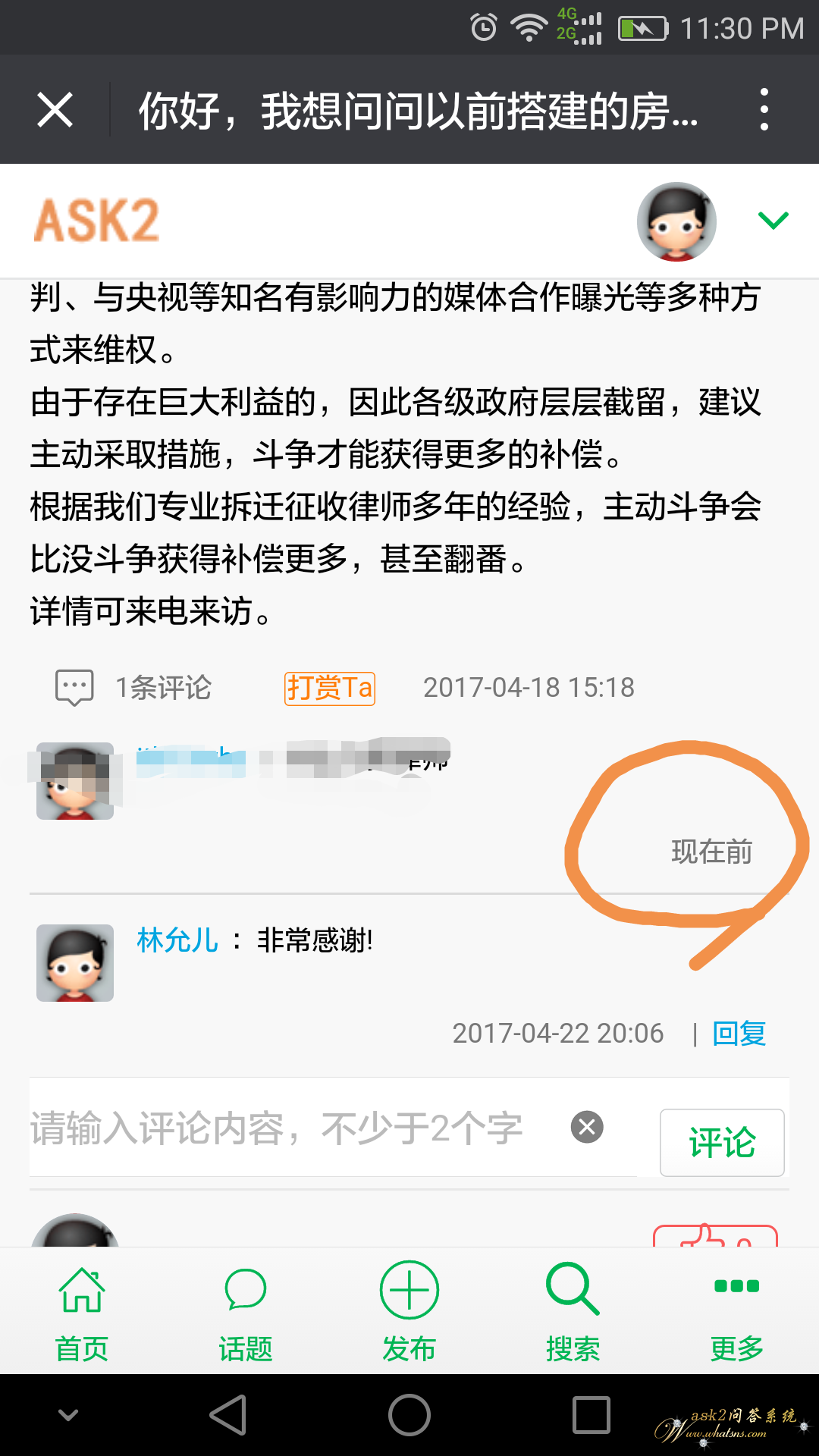The height and width of the screenshot is (1456, 819).
Task: Open the ASK2 logo home link
Action: [97, 221]
